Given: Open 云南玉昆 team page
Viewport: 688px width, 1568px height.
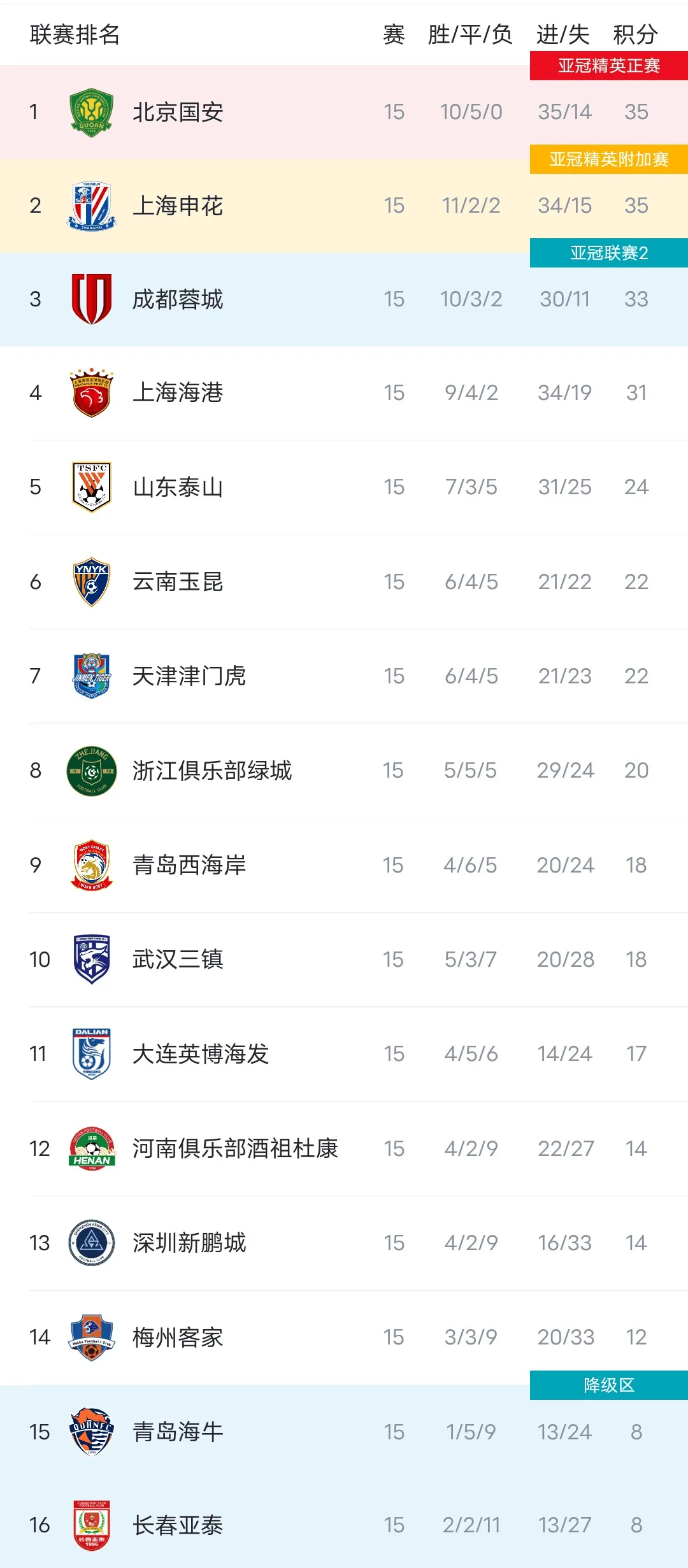Looking at the screenshot, I should 344,581.
